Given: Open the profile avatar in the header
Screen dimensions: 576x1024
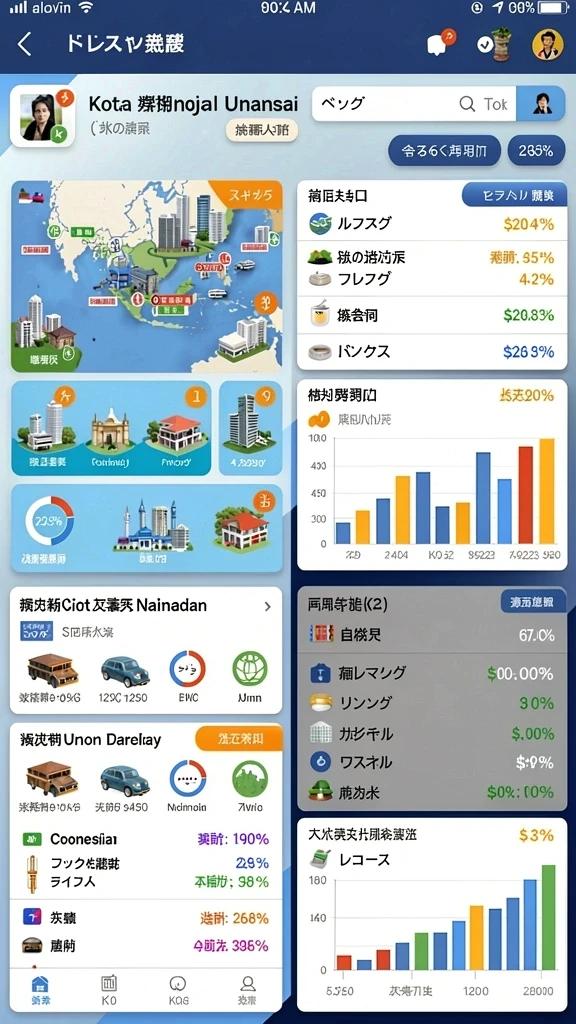Looking at the screenshot, I should pyautogui.click(x=547, y=44).
